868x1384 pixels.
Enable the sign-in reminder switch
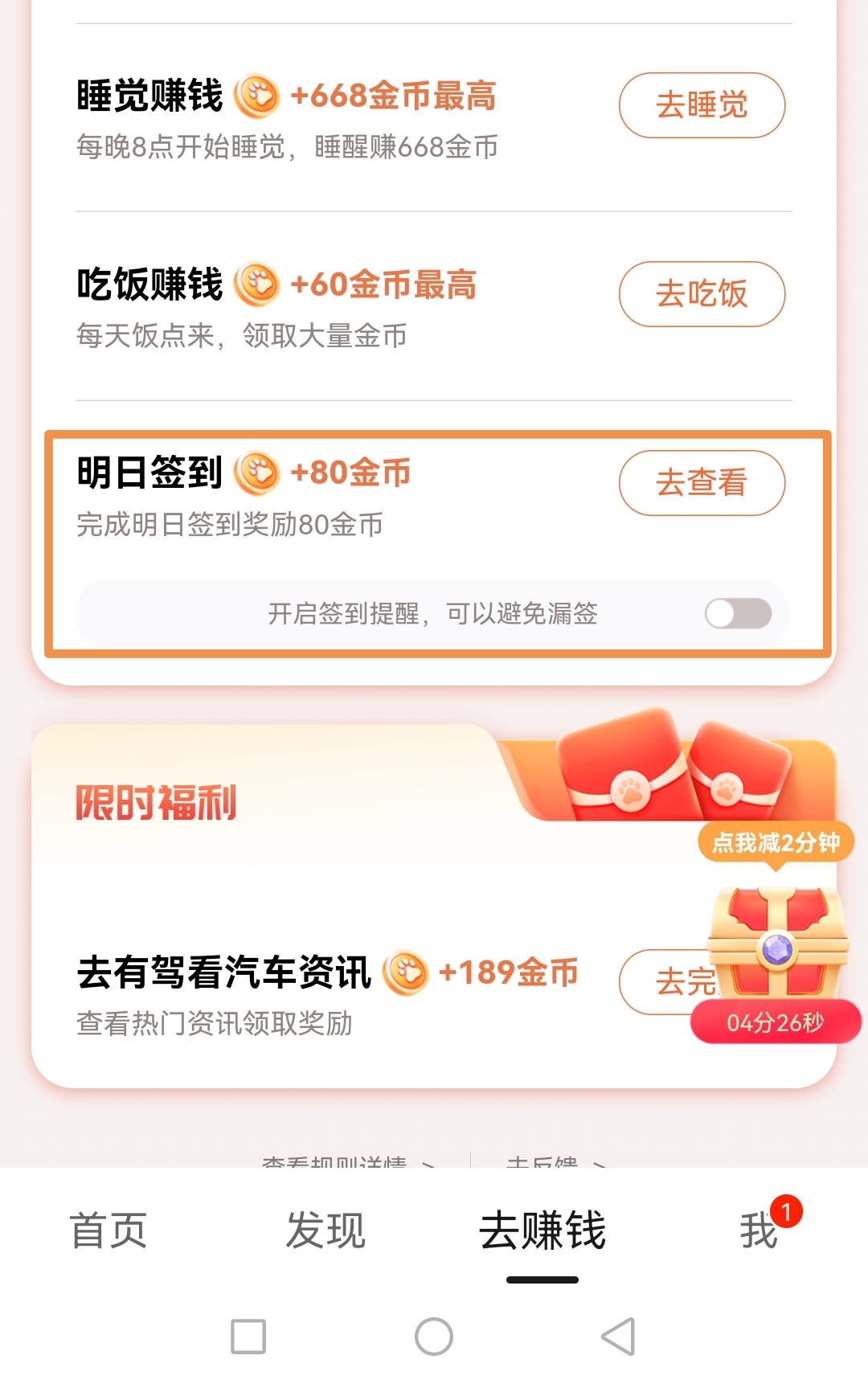[x=738, y=614]
